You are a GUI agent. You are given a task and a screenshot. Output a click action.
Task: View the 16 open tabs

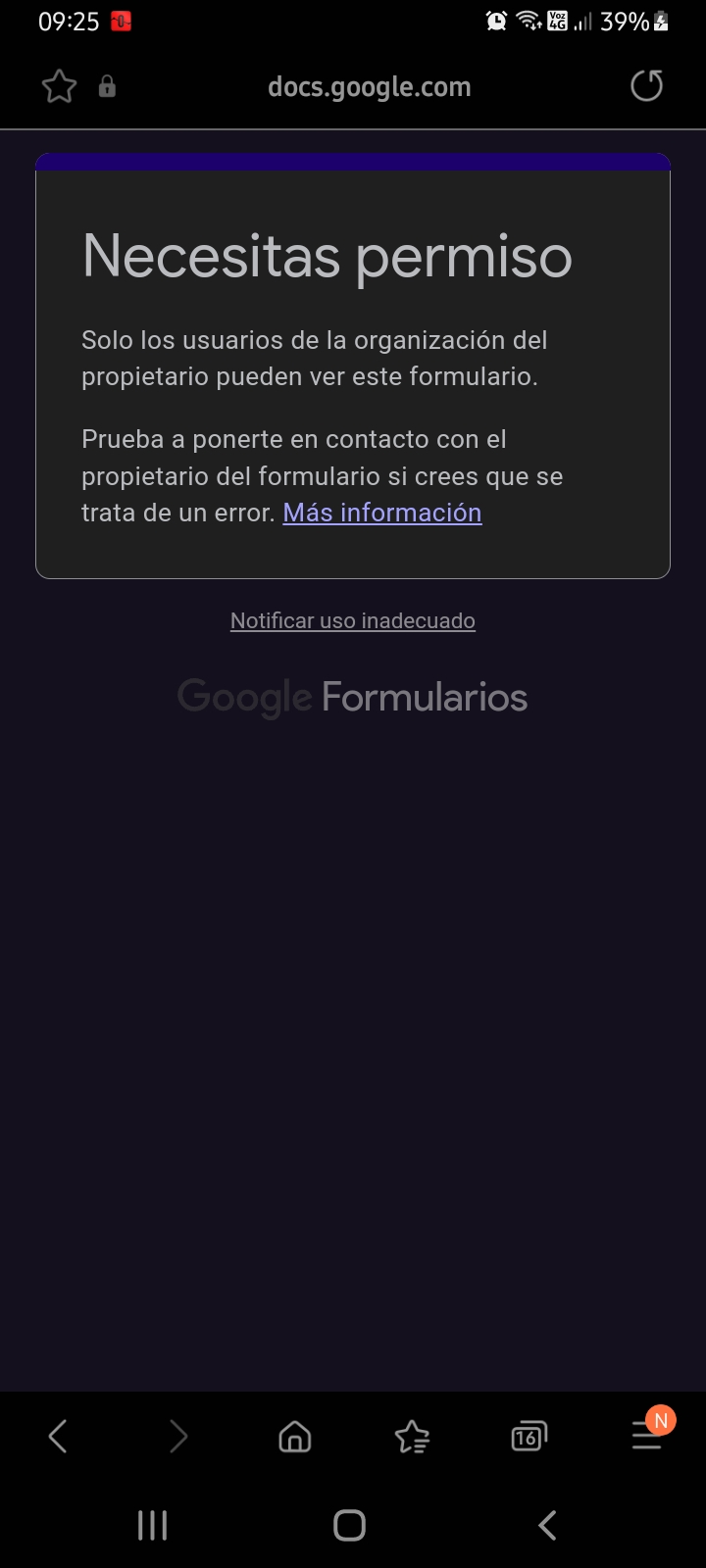529,1437
